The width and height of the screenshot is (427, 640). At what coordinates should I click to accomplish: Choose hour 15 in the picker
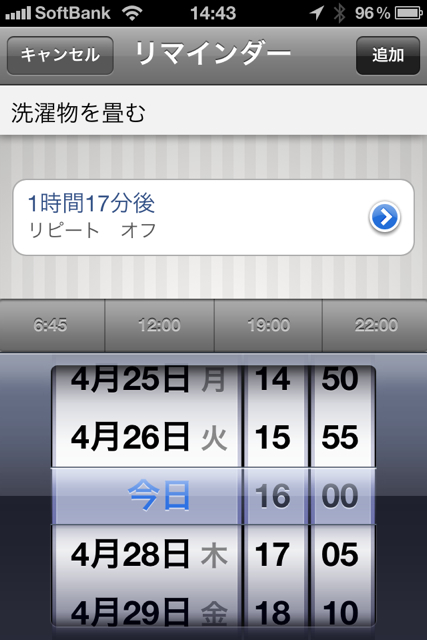click(273, 438)
